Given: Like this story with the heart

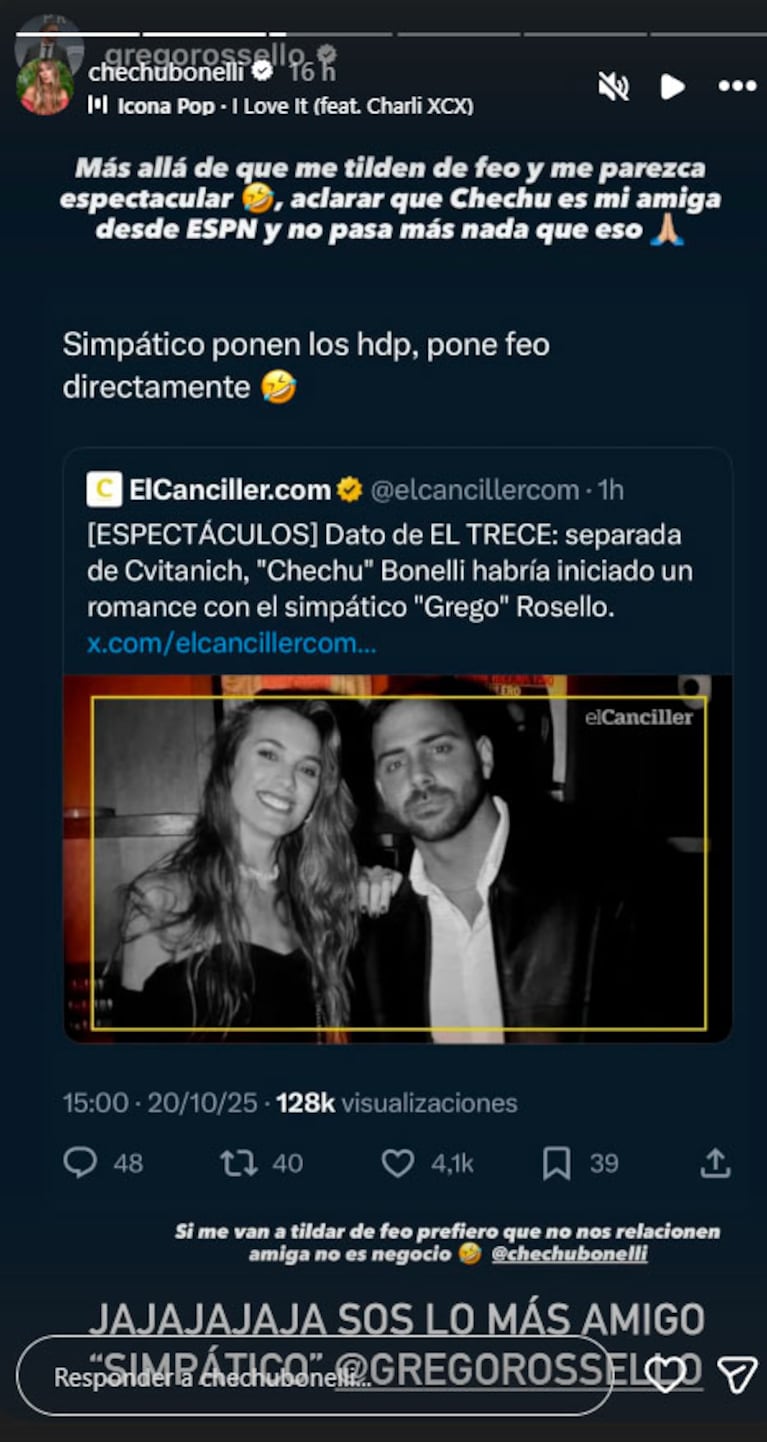Looking at the screenshot, I should tap(666, 1376).
